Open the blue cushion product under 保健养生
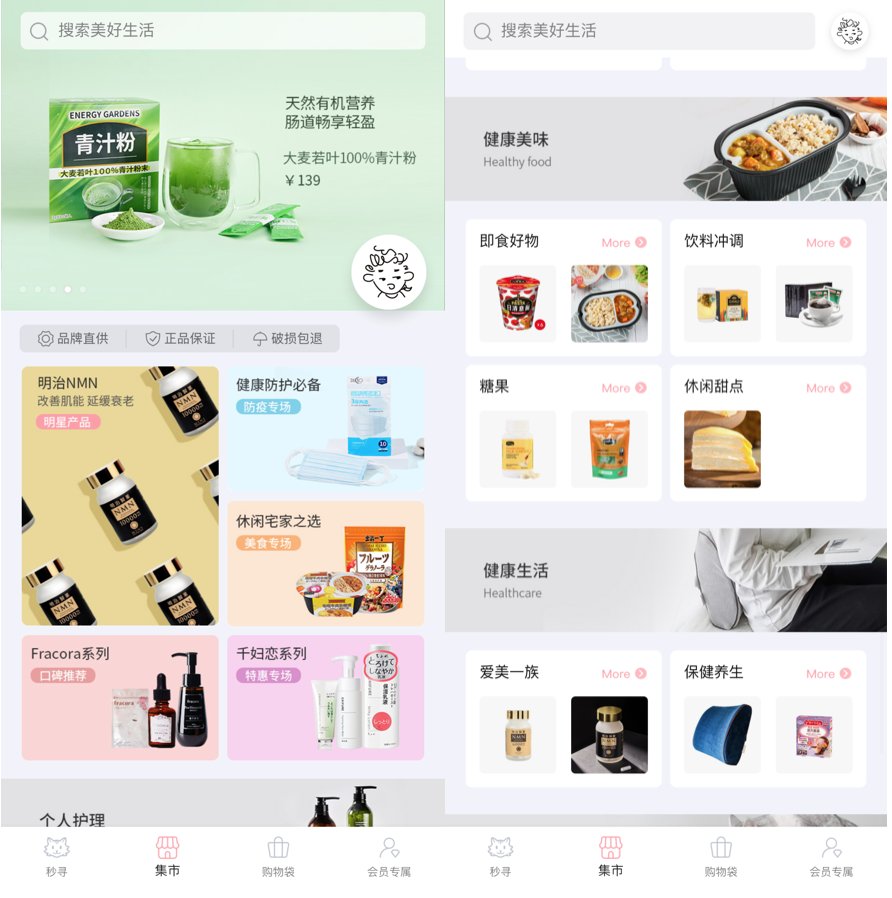 [722, 735]
